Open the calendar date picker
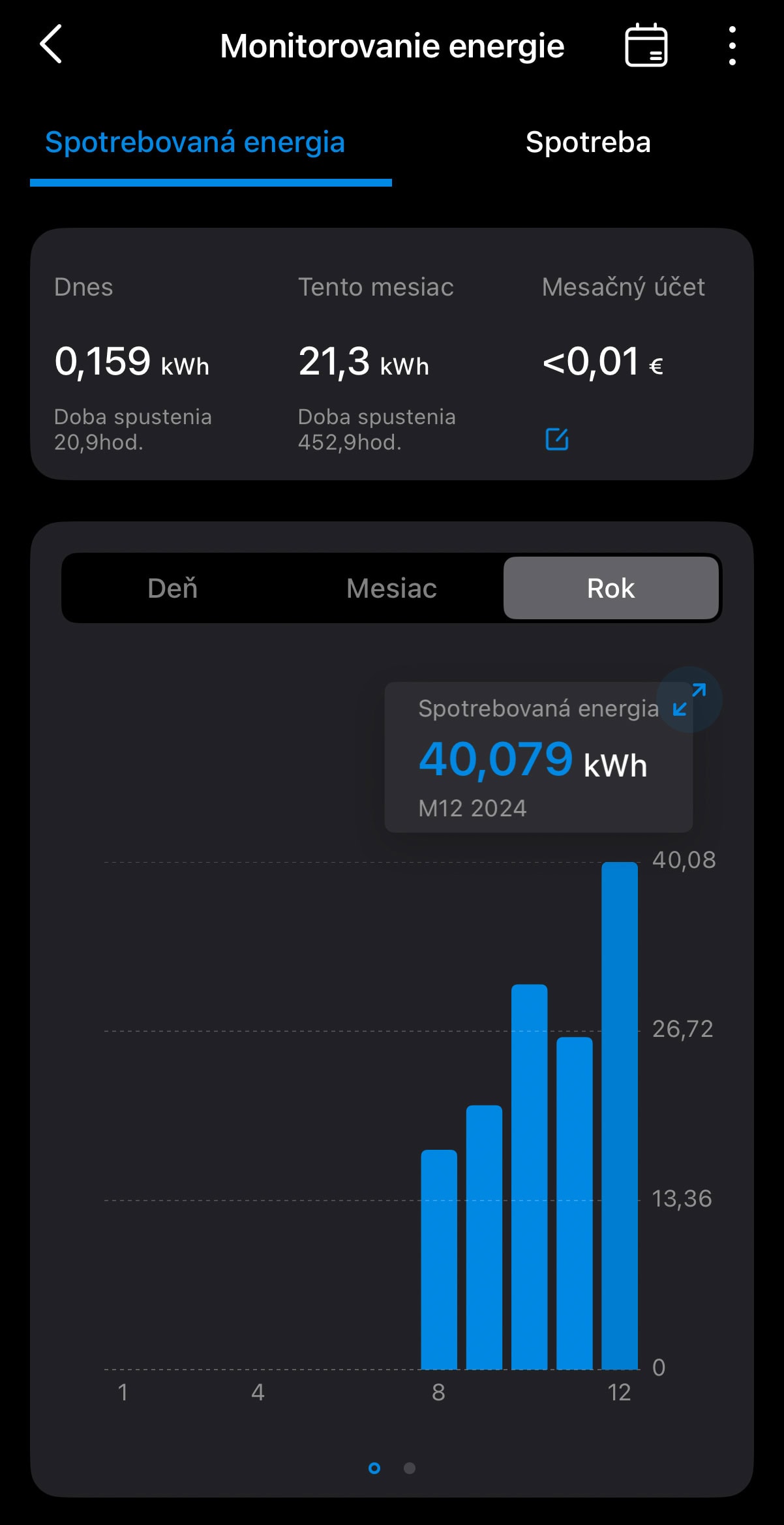The height and width of the screenshot is (1525, 784). tap(646, 45)
